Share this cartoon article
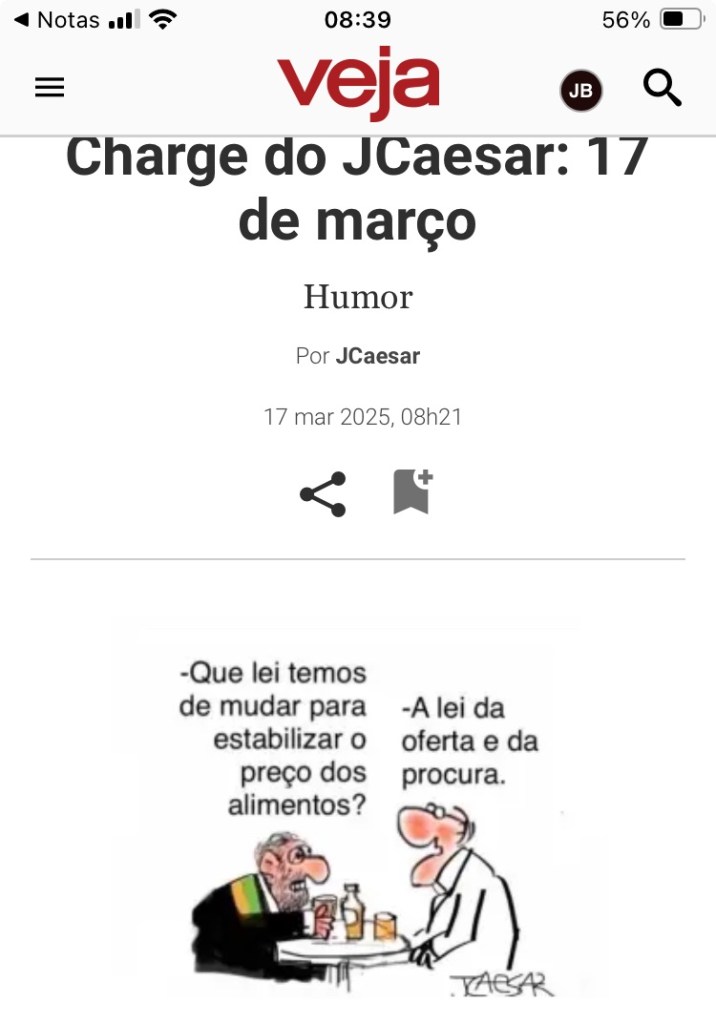 pos(322,494)
